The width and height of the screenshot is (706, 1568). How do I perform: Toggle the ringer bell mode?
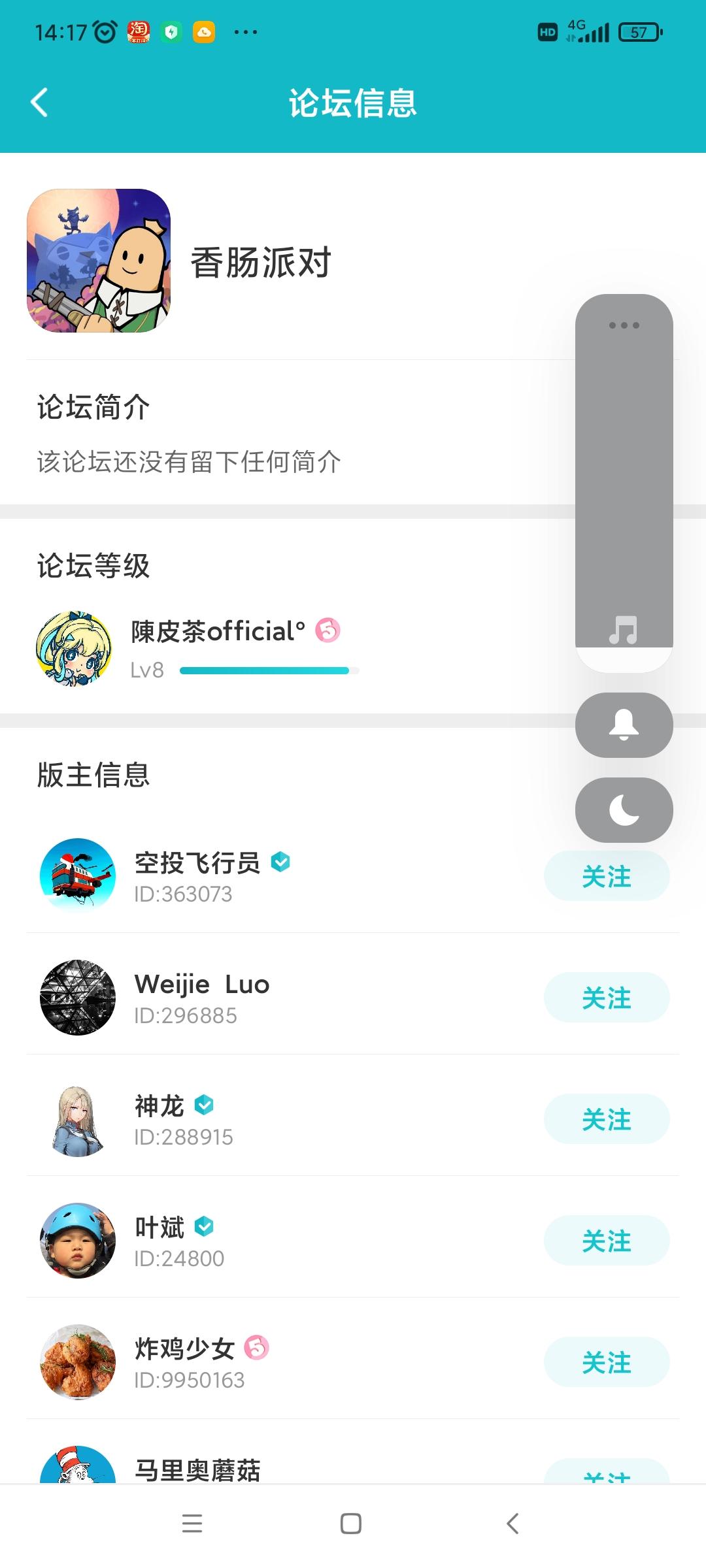click(x=624, y=725)
